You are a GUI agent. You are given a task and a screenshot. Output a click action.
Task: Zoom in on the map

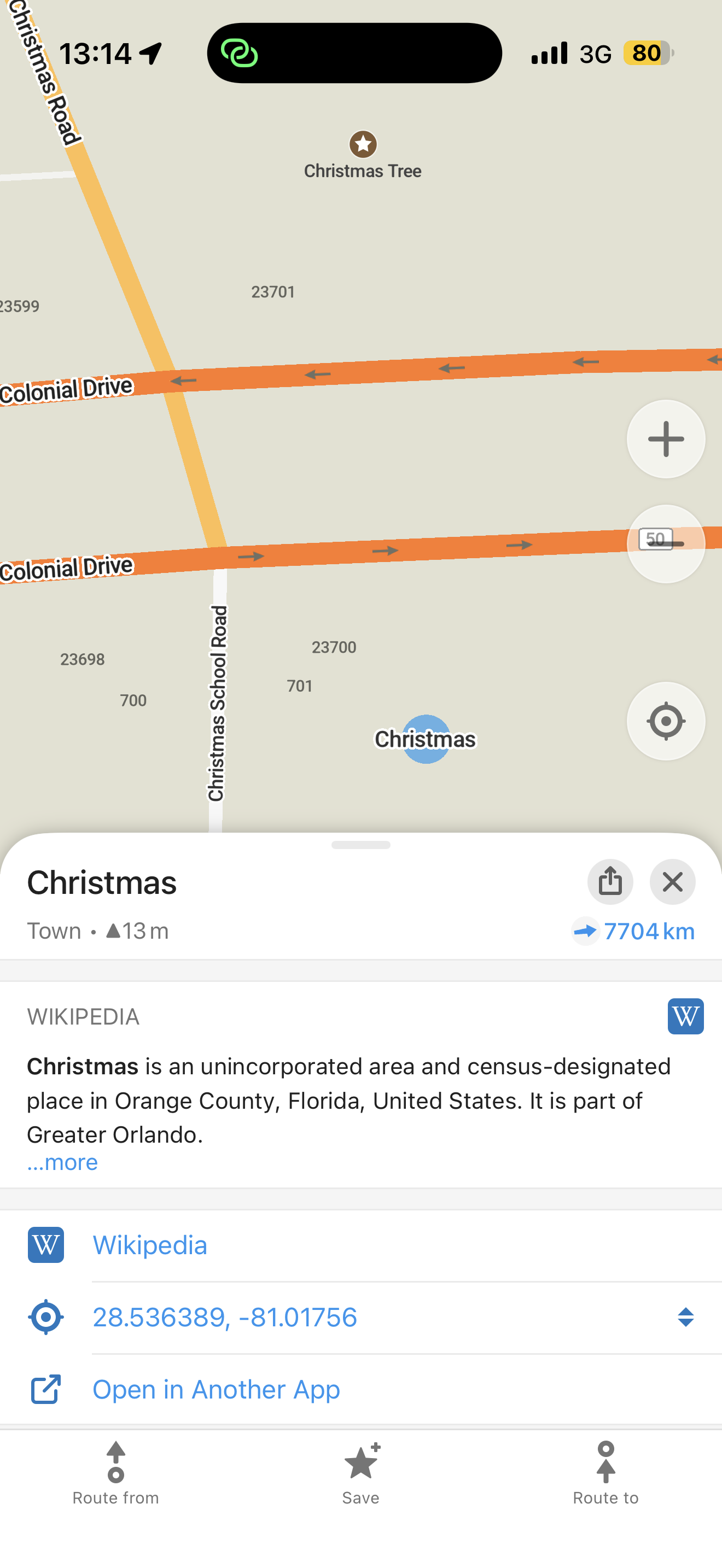665,439
